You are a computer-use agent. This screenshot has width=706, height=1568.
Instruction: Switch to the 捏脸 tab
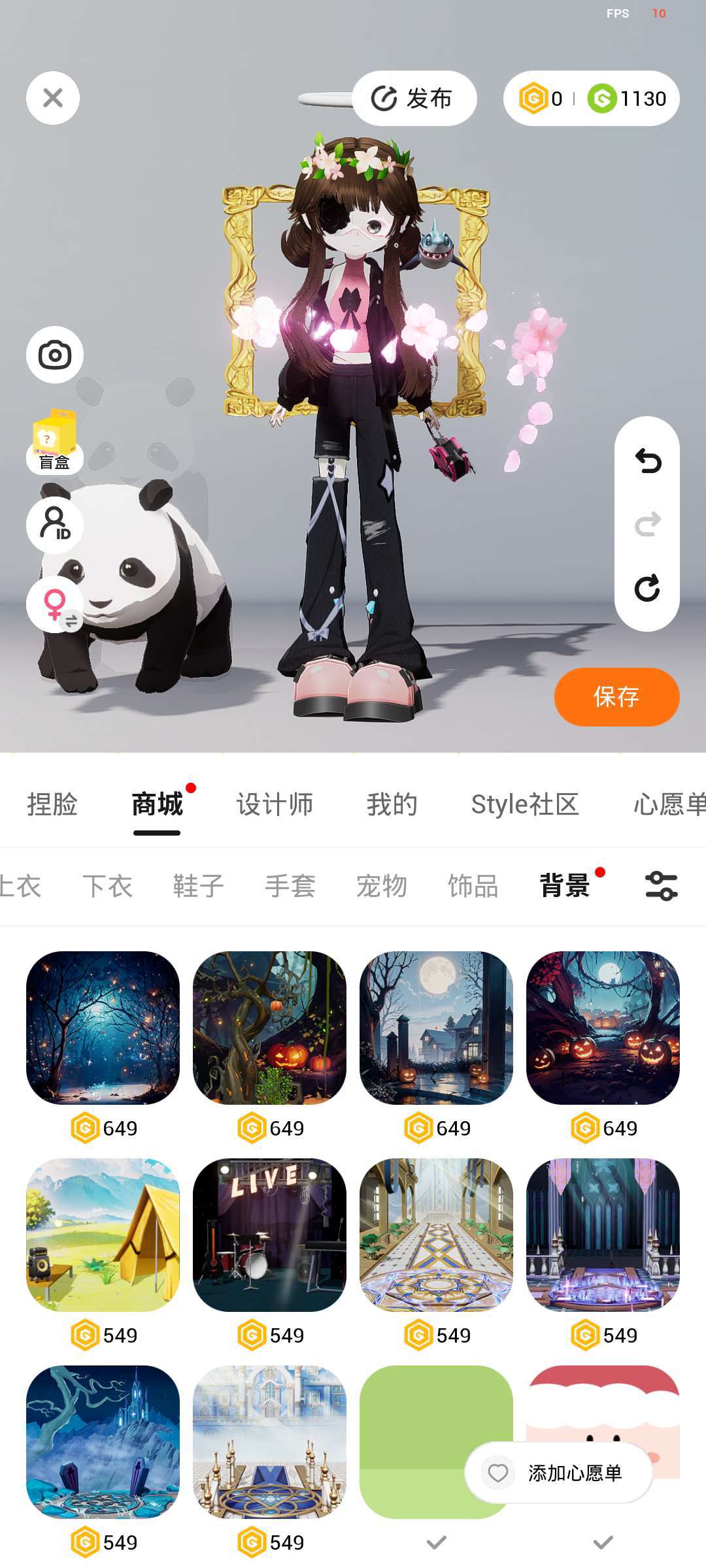[52, 804]
